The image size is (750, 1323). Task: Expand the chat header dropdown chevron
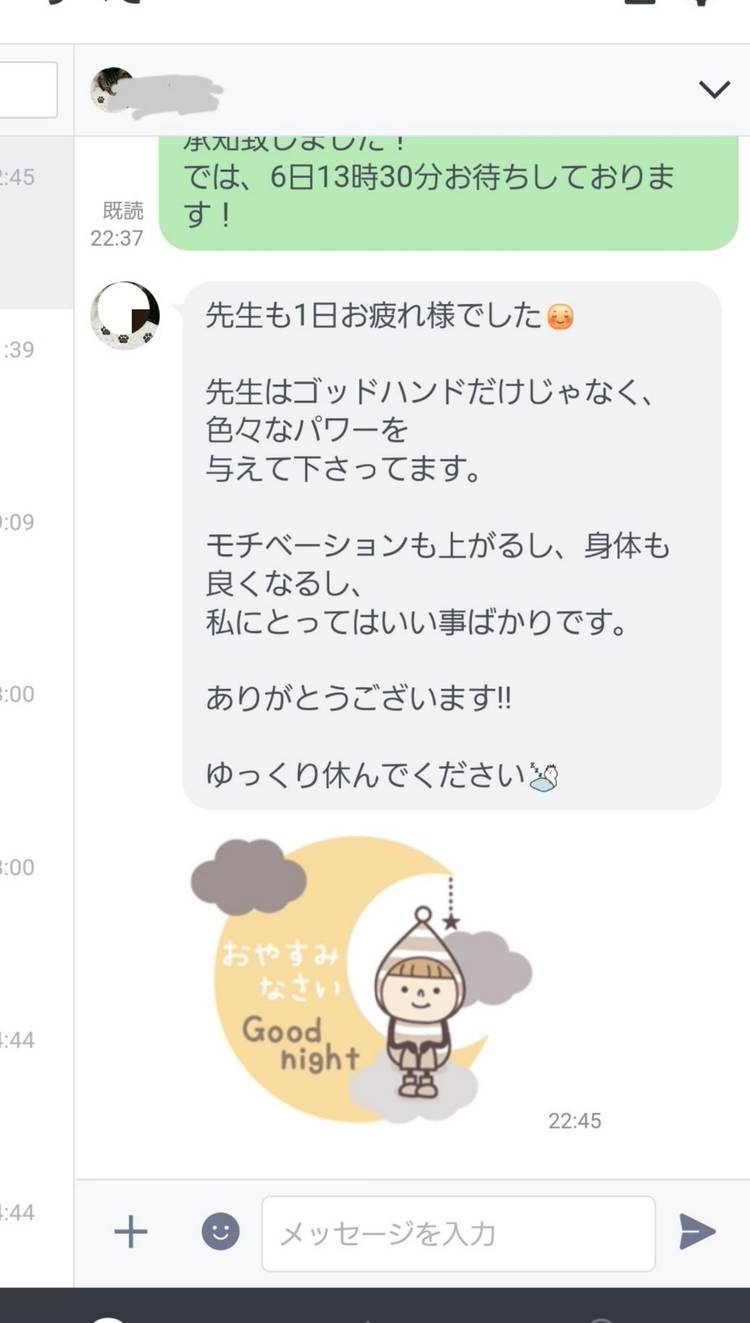pyautogui.click(x=714, y=90)
